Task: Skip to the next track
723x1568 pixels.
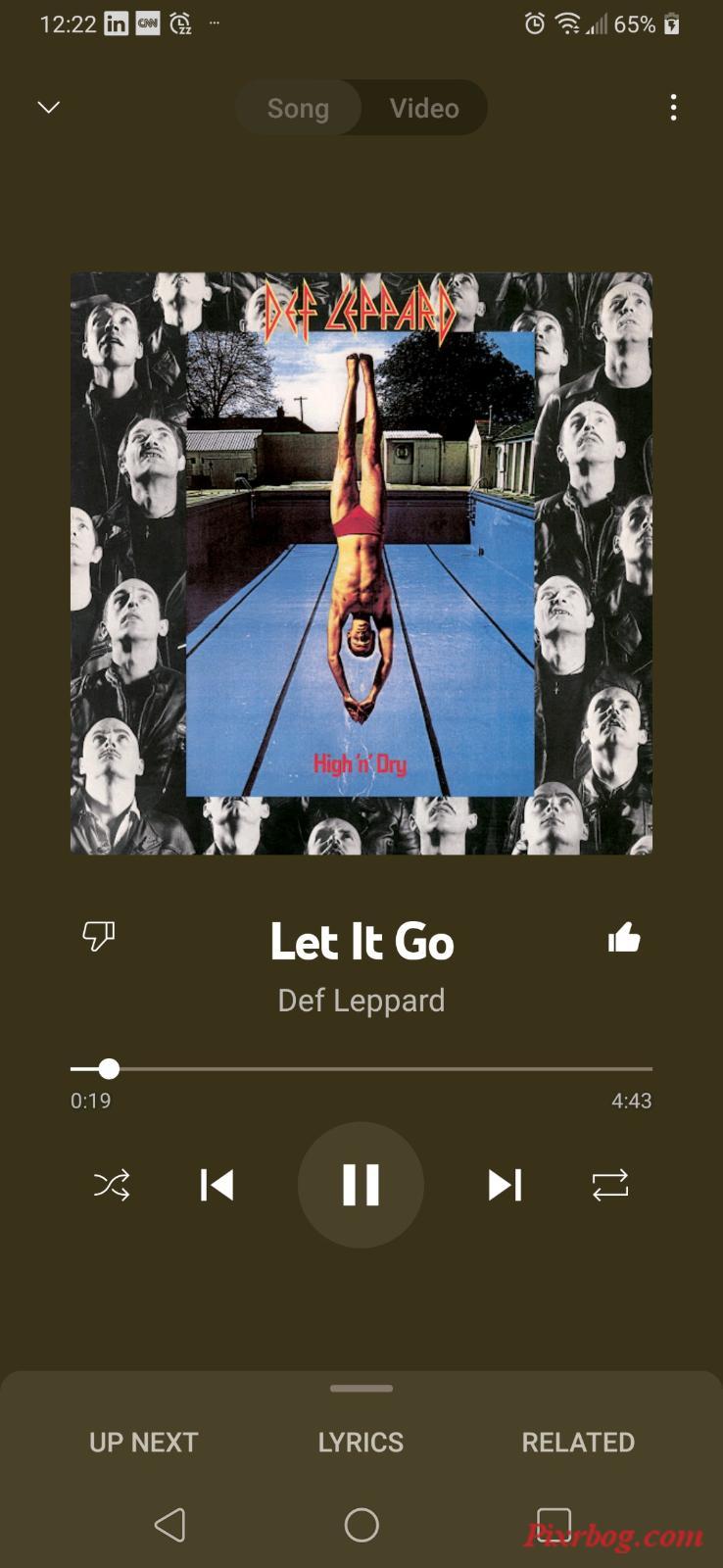Action: click(505, 1185)
